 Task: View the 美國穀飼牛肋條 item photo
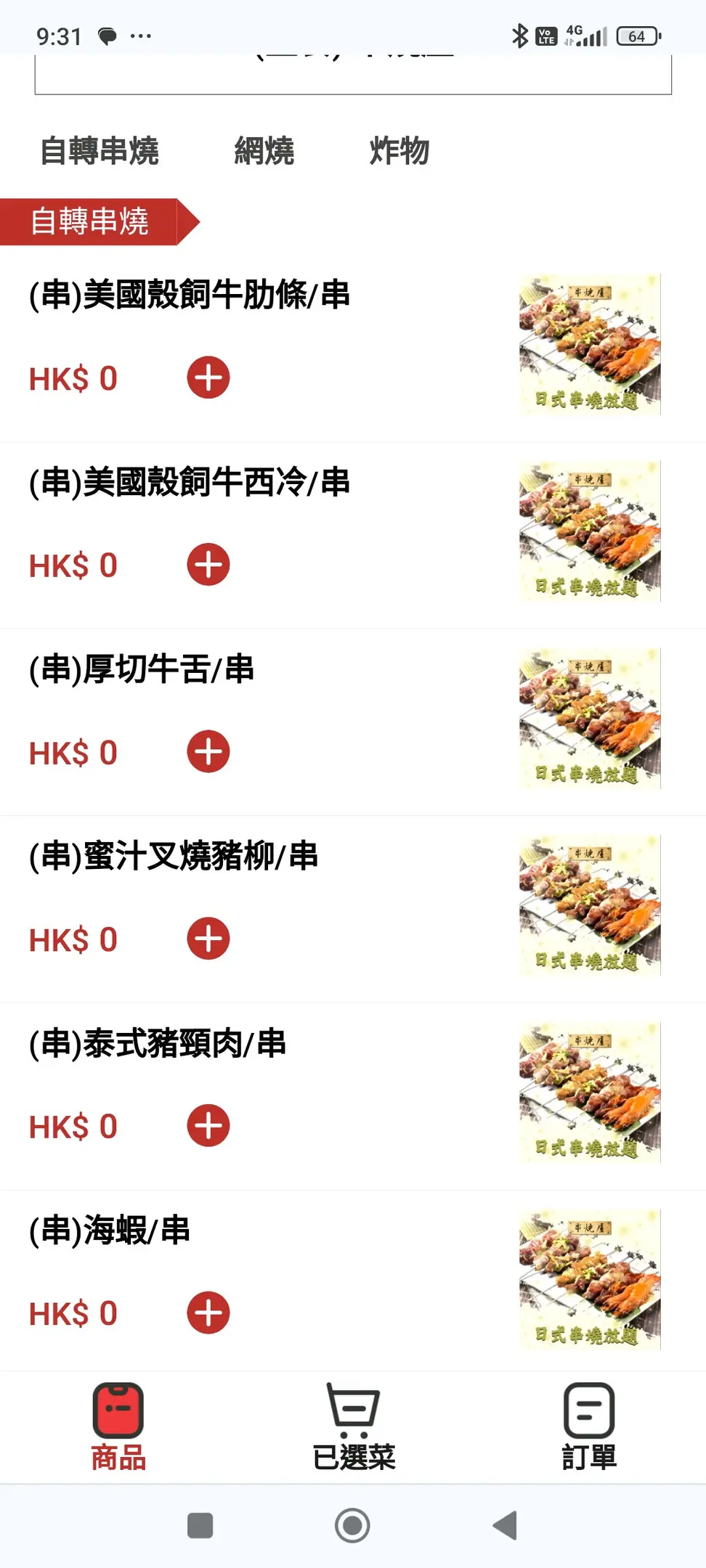[590, 344]
